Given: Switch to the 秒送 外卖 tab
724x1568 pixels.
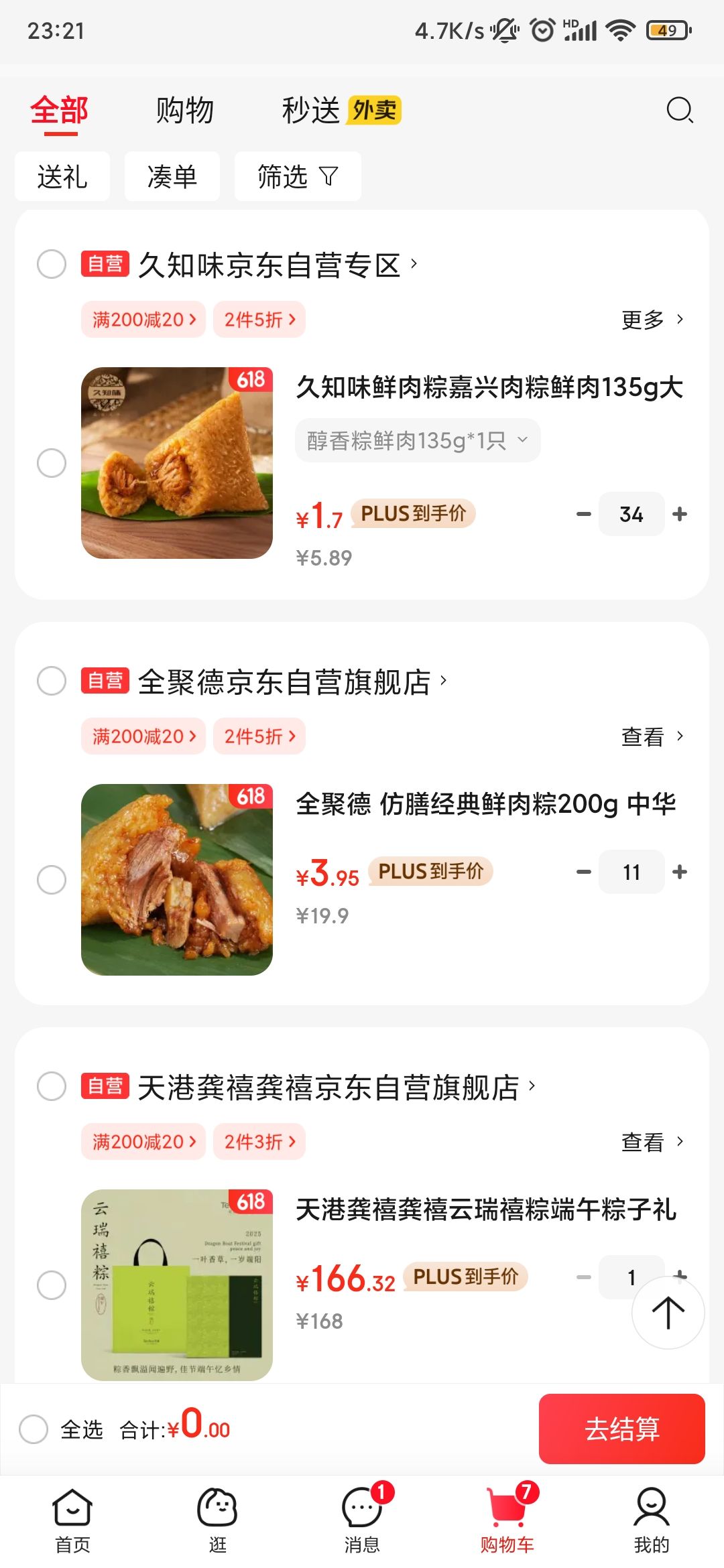Looking at the screenshot, I should (x=341, y=110).
